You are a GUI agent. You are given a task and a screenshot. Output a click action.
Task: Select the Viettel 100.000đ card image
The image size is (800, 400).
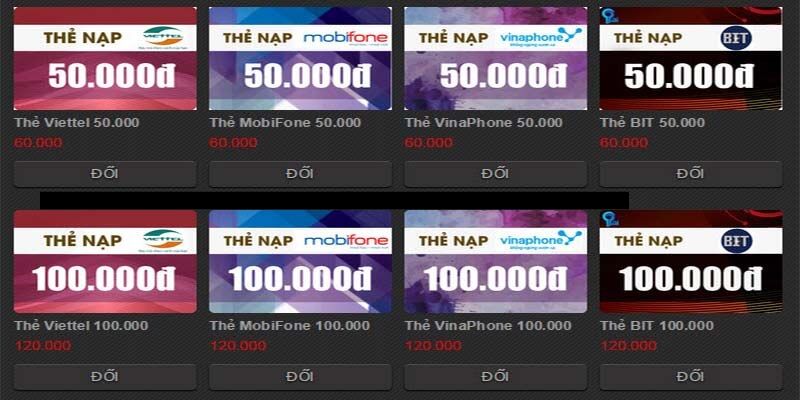tap(105, 262)
